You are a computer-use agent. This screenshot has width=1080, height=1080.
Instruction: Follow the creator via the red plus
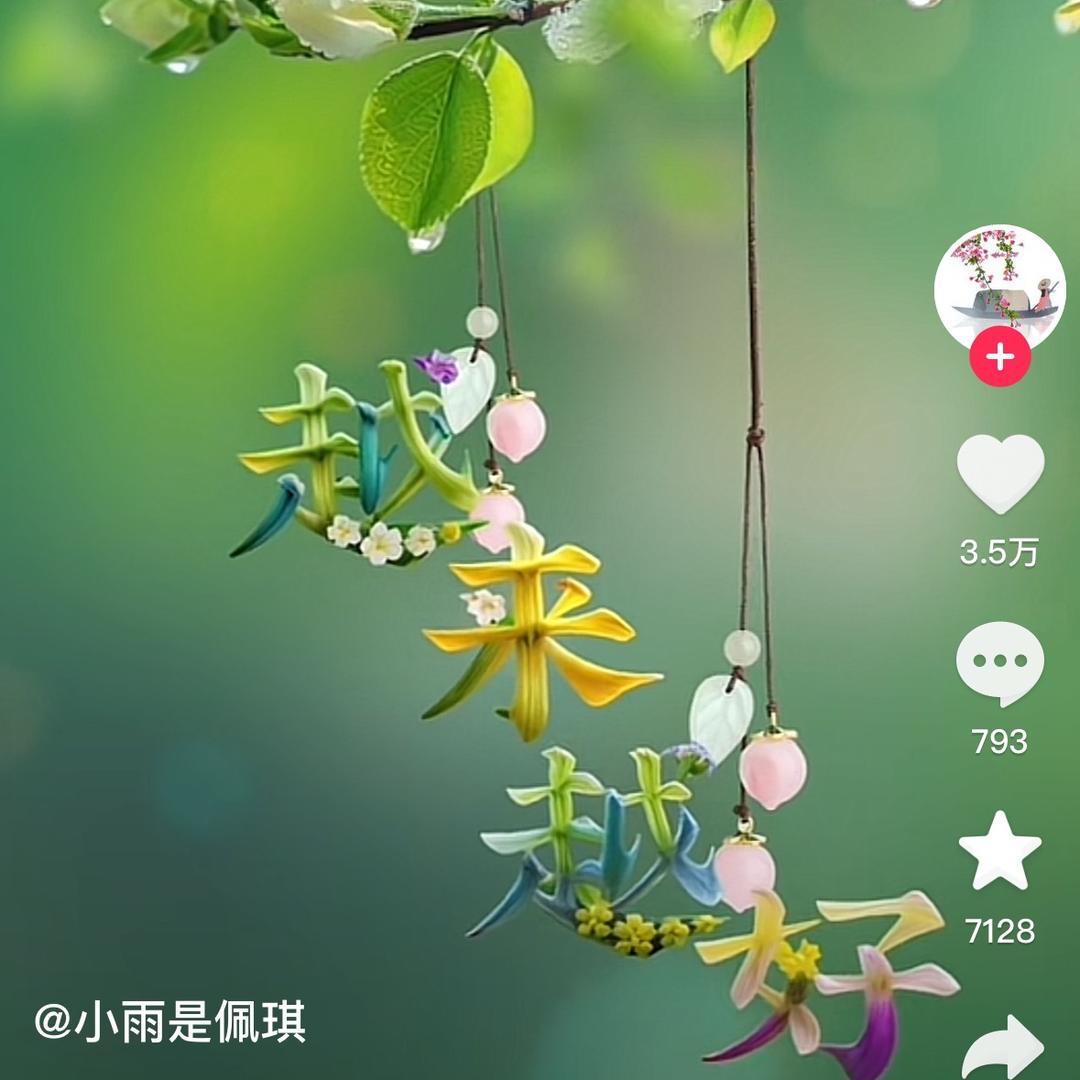[999, 357]
